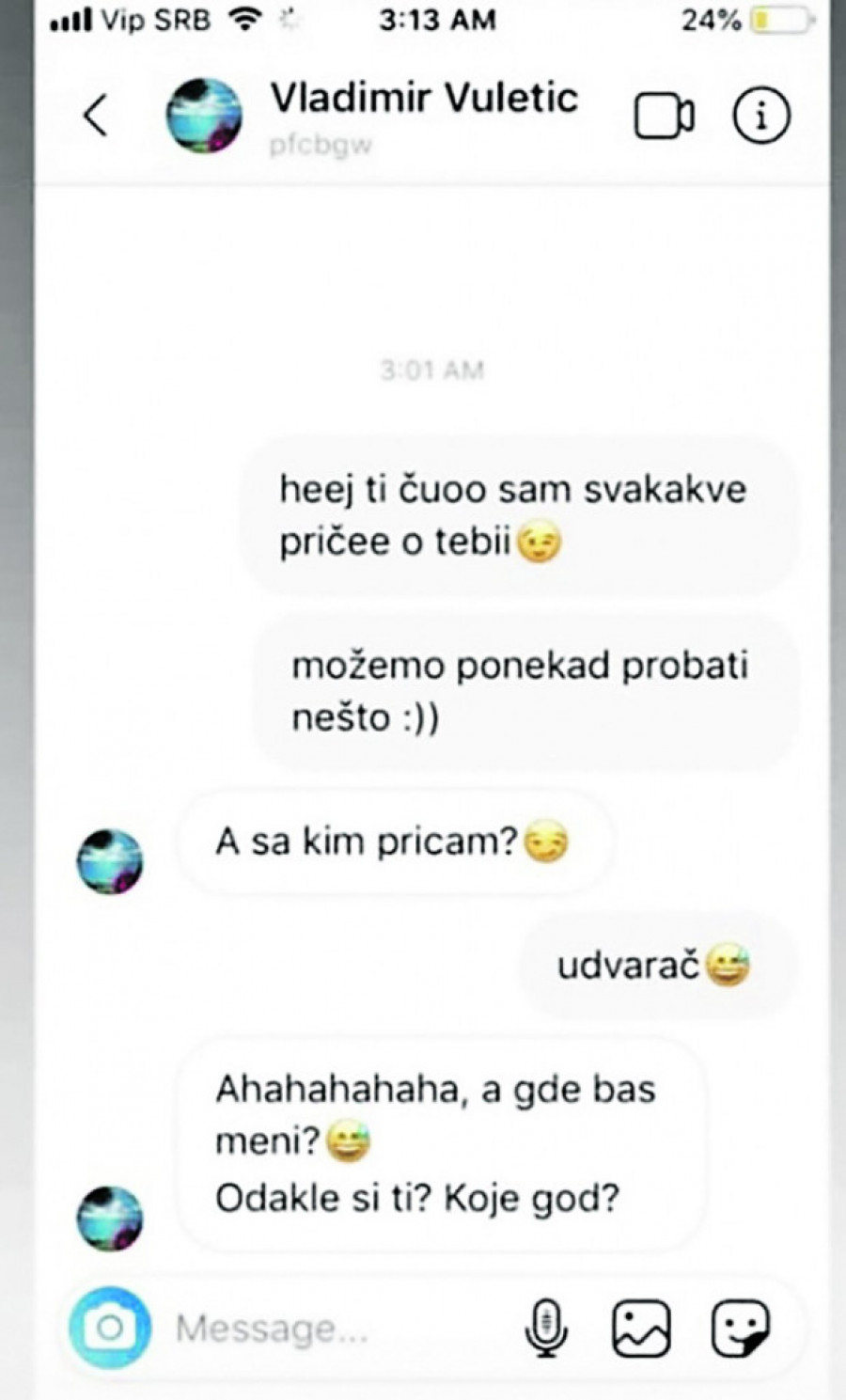Image resolution: width=846 pixels, height=1400 pixels.
Task: Tap the avatar beside "A sa kim pricam?"
Action: (110, 861)
